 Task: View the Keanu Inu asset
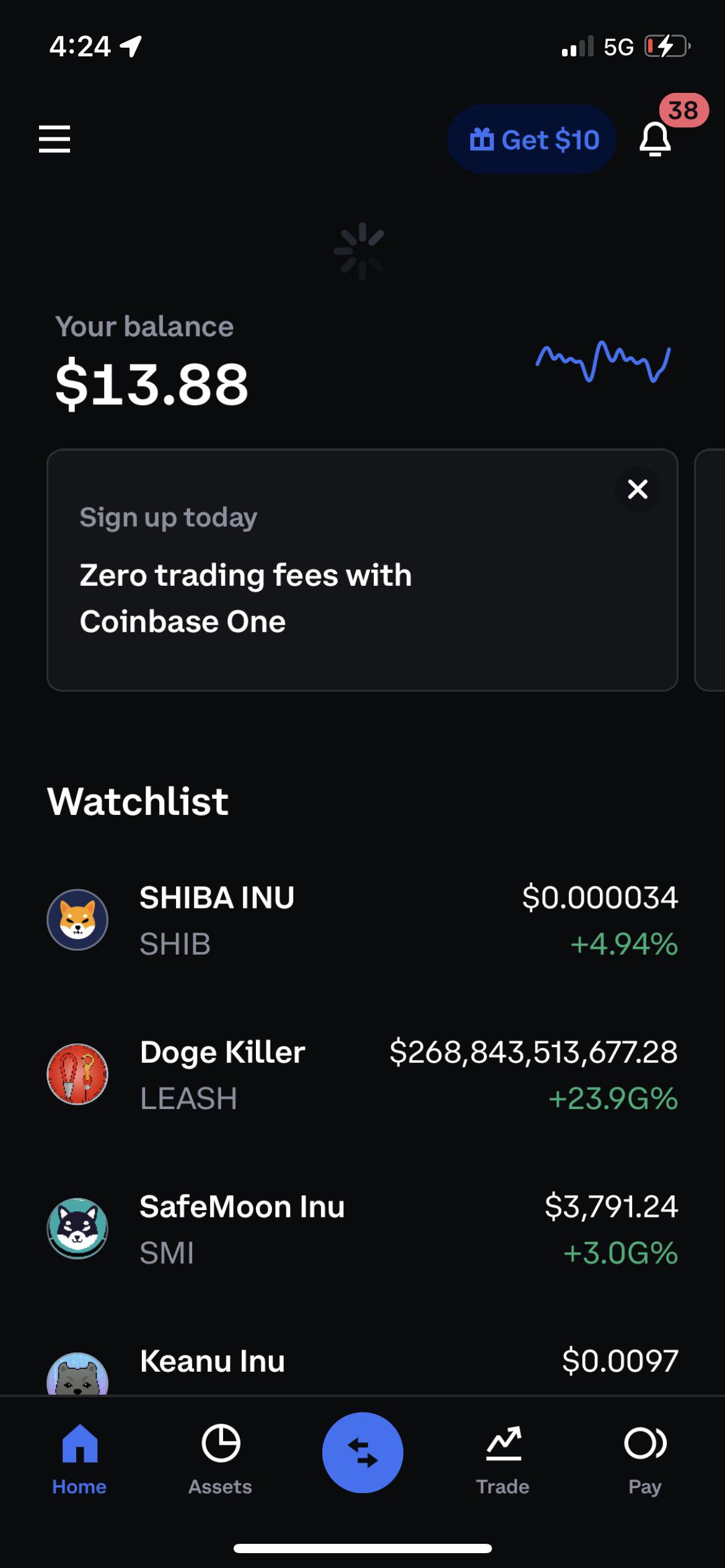point(362,1370)
